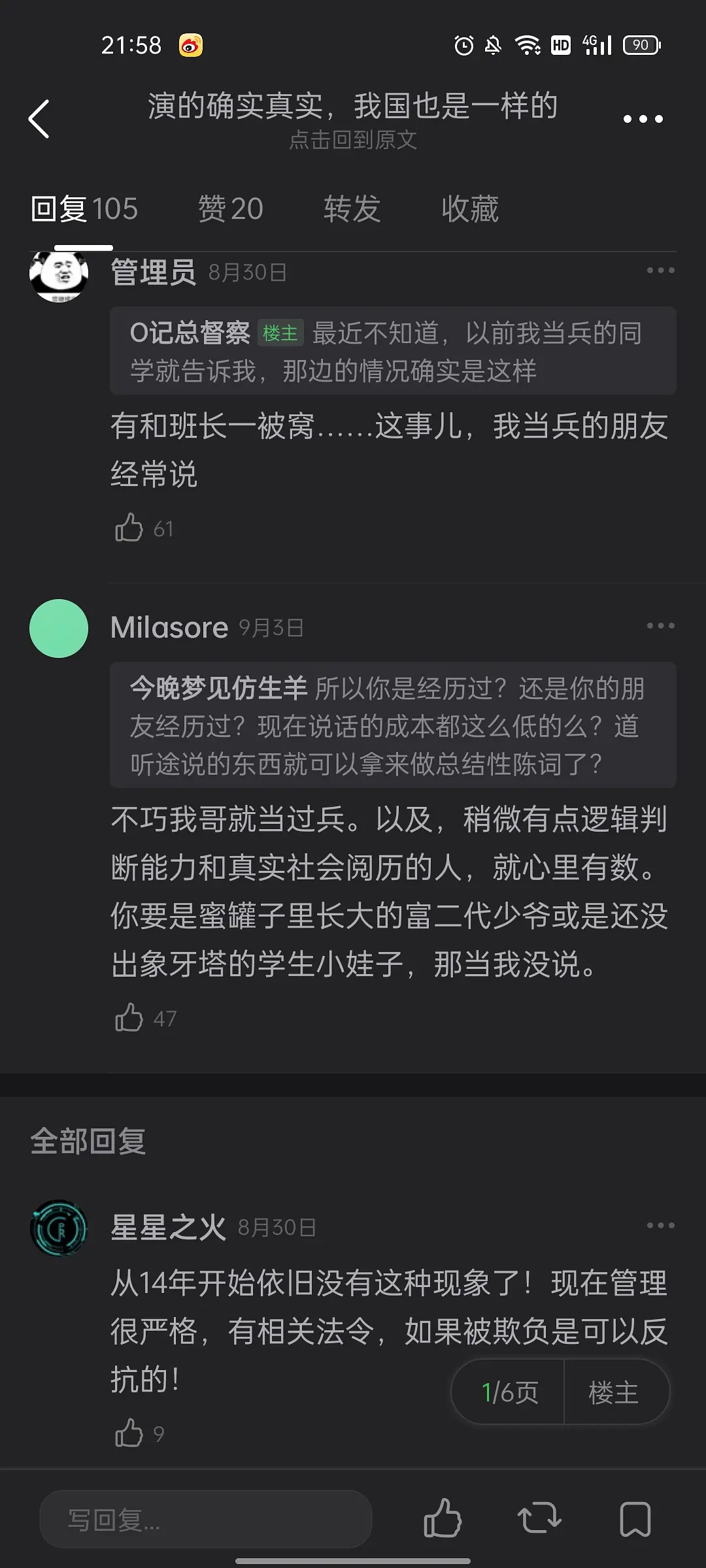Switch to the 收藏 tab
The image size is (706, 1568).
[x=469, y=209]
